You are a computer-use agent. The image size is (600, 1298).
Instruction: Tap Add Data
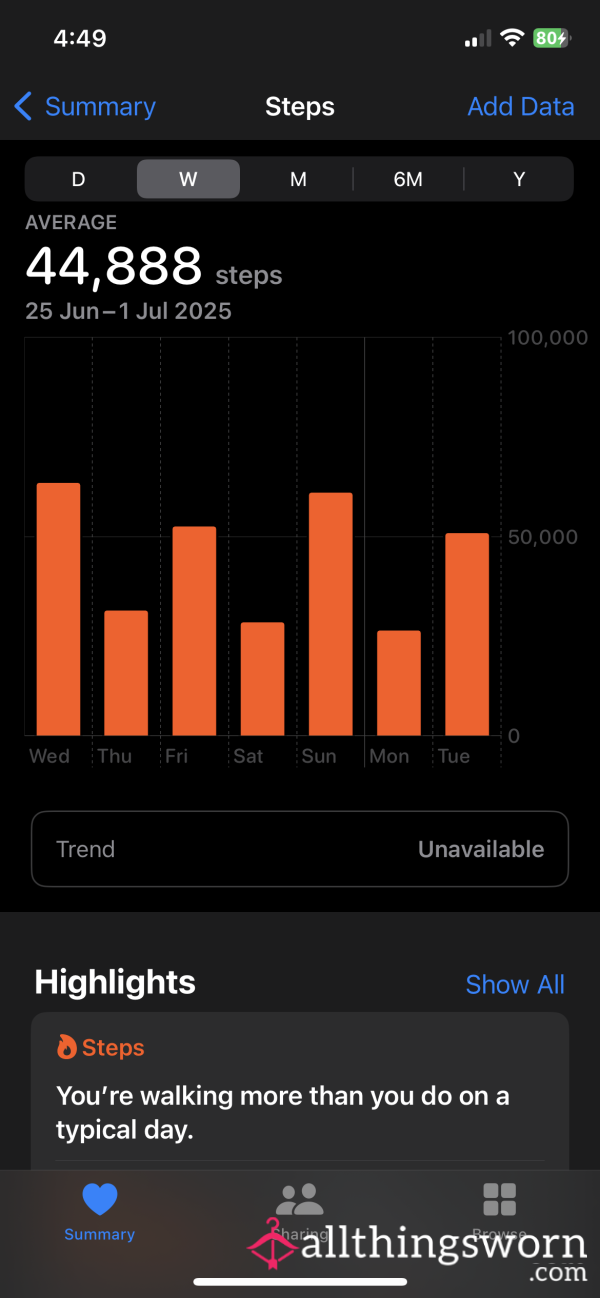[520, 106]
